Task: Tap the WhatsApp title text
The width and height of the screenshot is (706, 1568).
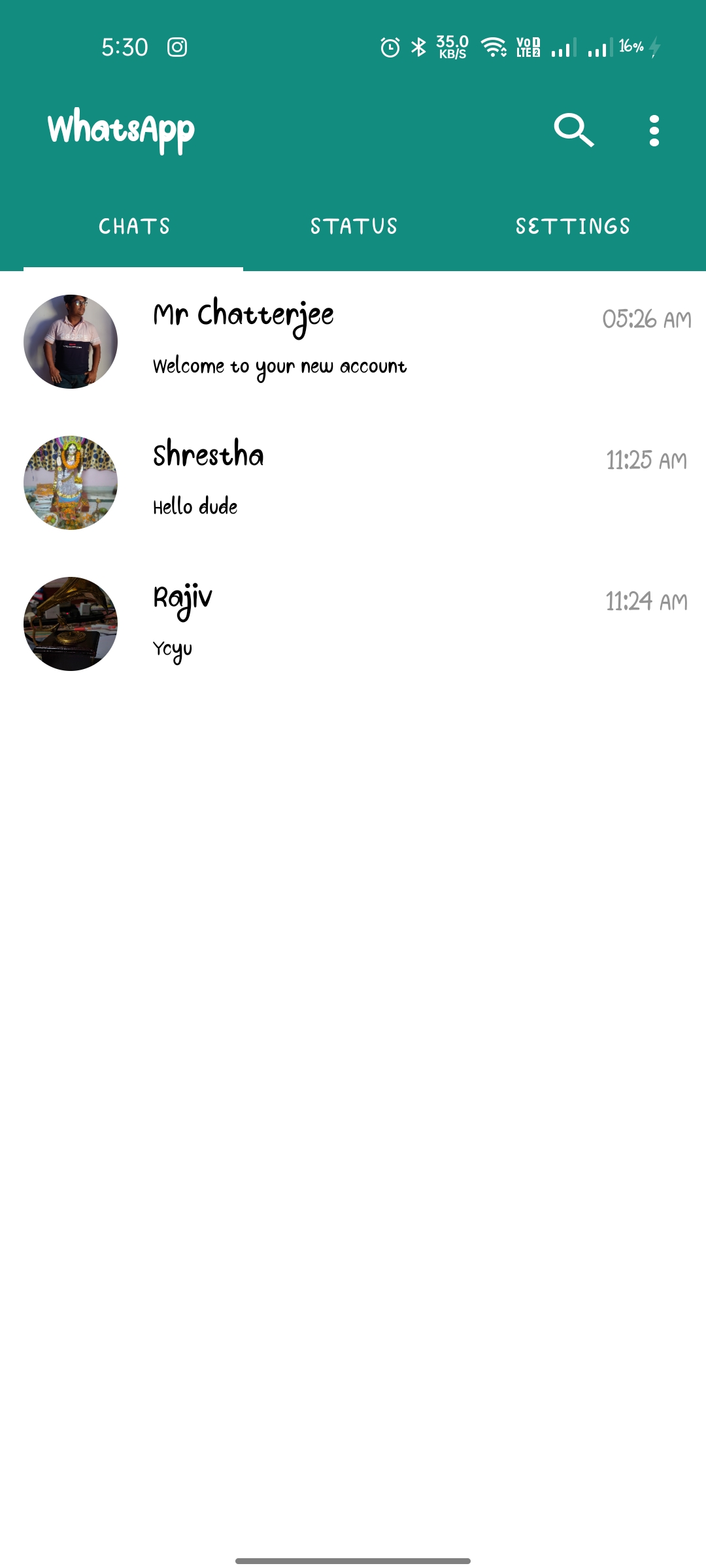Action: [x=120, y=128]
